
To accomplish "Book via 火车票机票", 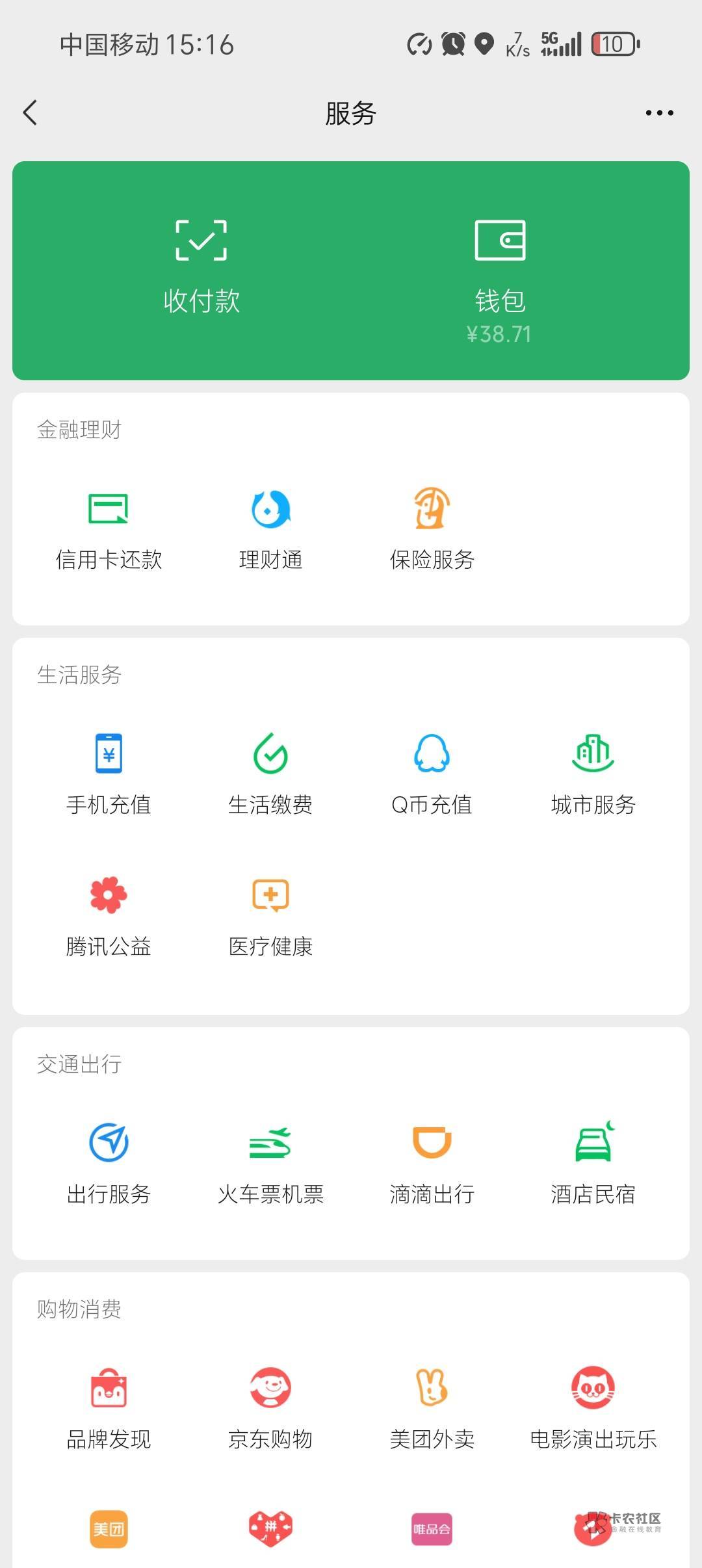I will pyautogui.click(x=270, y=1164).
